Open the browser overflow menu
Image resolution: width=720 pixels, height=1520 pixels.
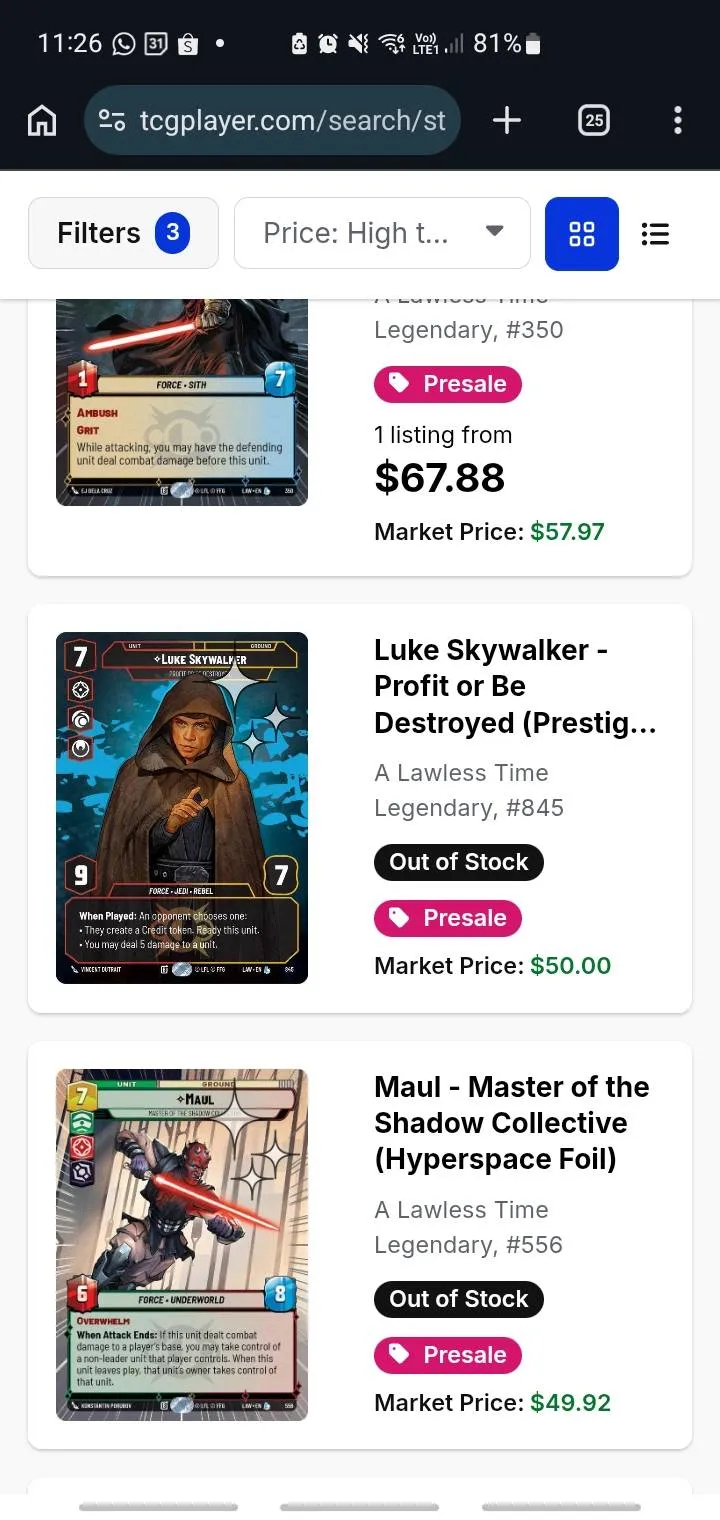tap(678, 121)
